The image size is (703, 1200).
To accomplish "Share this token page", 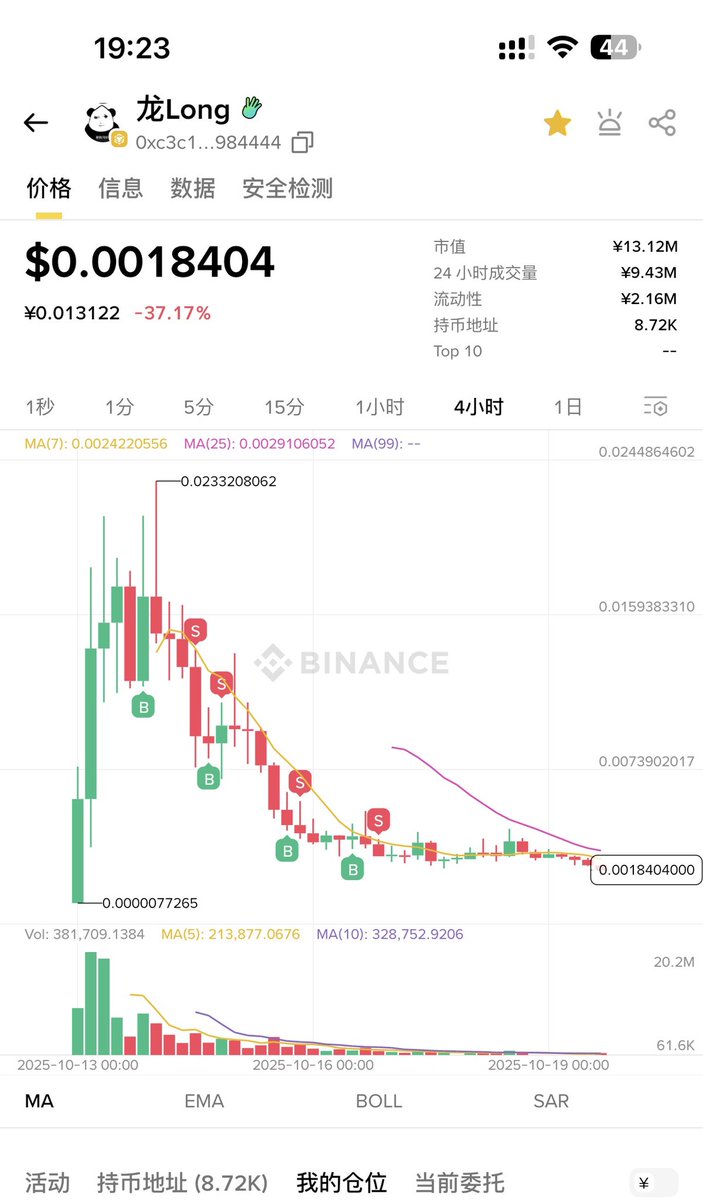I will pos(662,123).
